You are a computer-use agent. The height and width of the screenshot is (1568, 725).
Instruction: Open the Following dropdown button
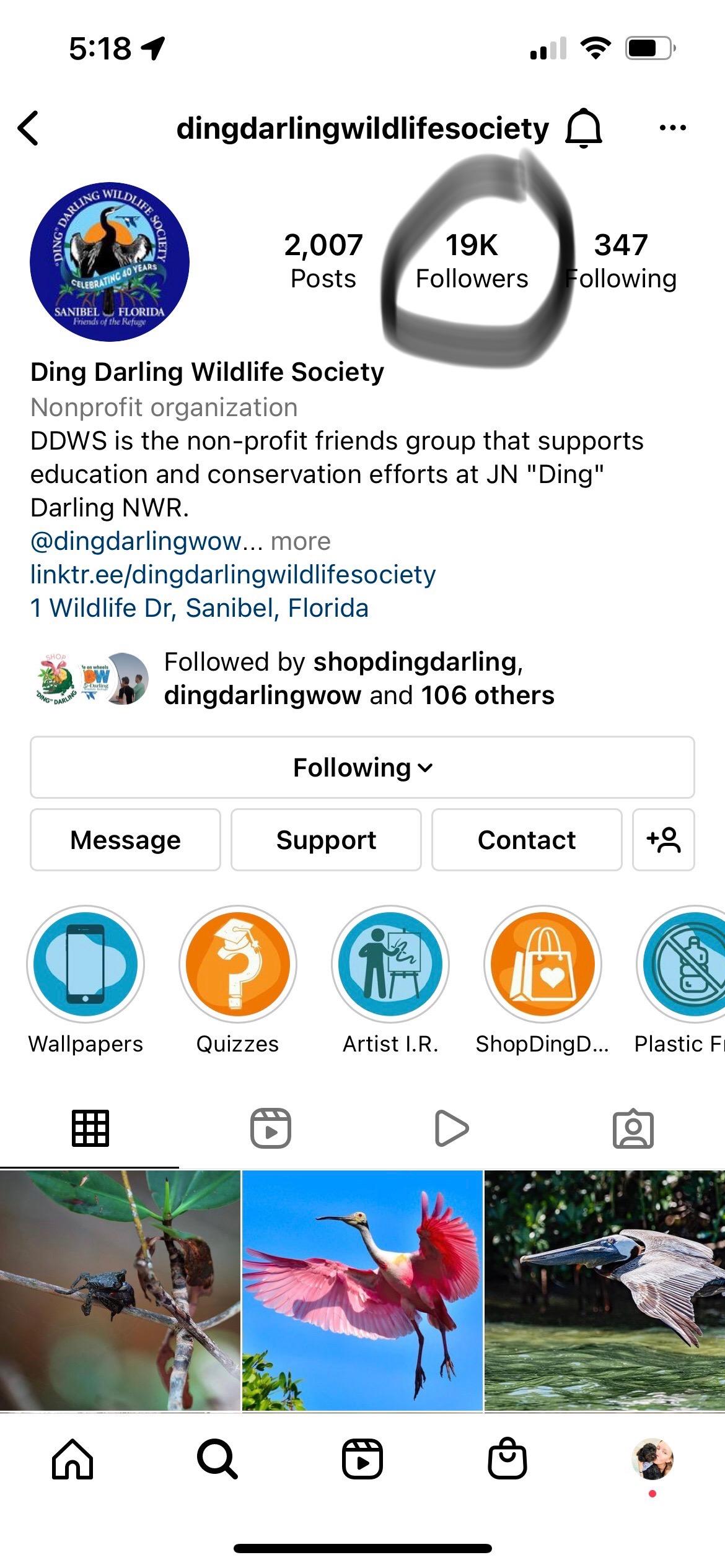[362, 767]
